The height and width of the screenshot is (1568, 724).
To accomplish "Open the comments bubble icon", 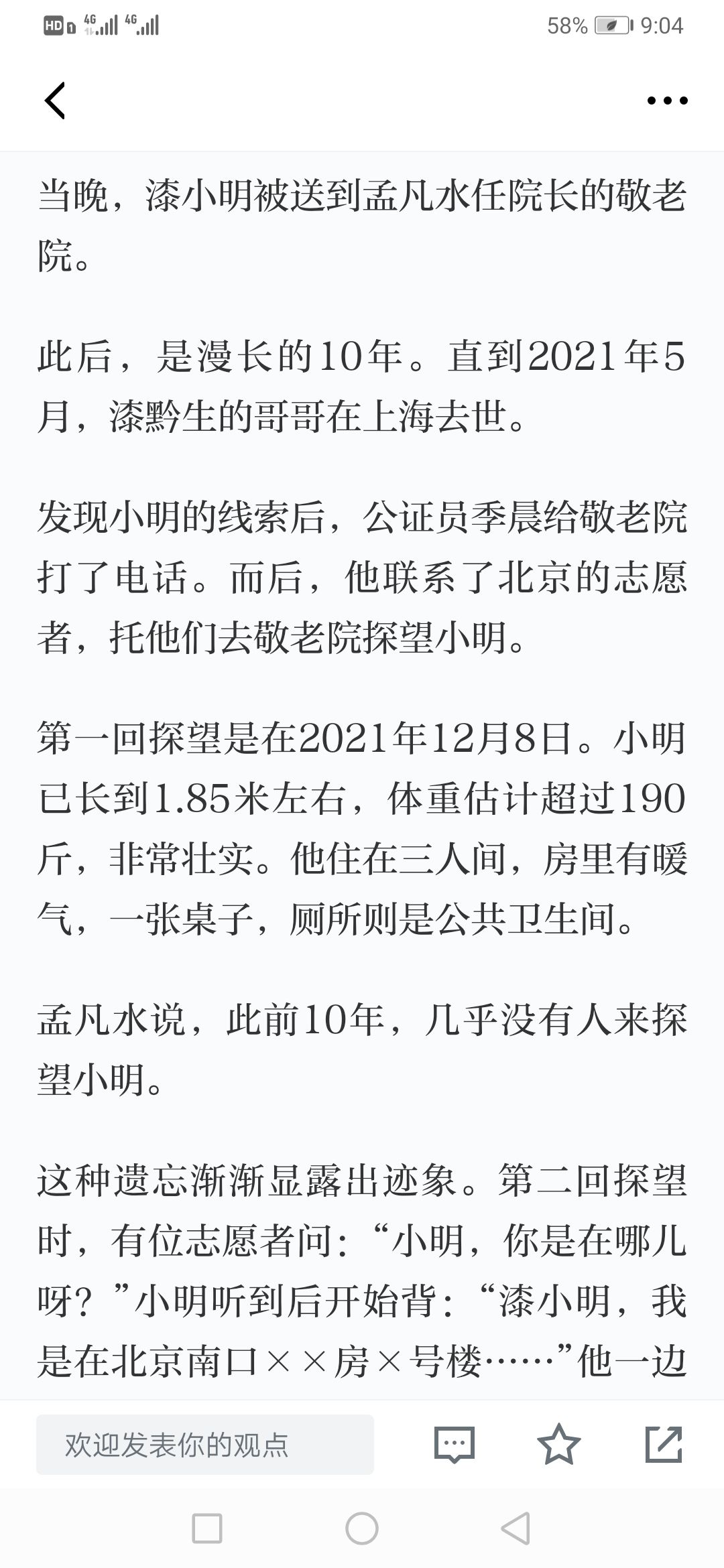I will coord(455,1445).
